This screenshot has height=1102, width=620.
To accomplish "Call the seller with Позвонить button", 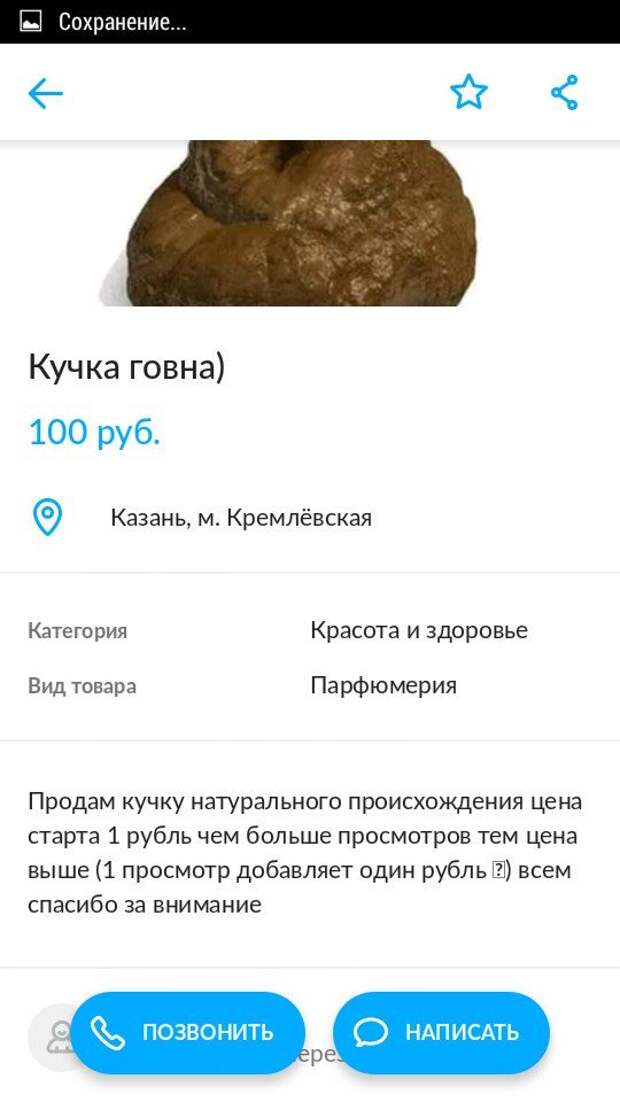I will 187,1032.
